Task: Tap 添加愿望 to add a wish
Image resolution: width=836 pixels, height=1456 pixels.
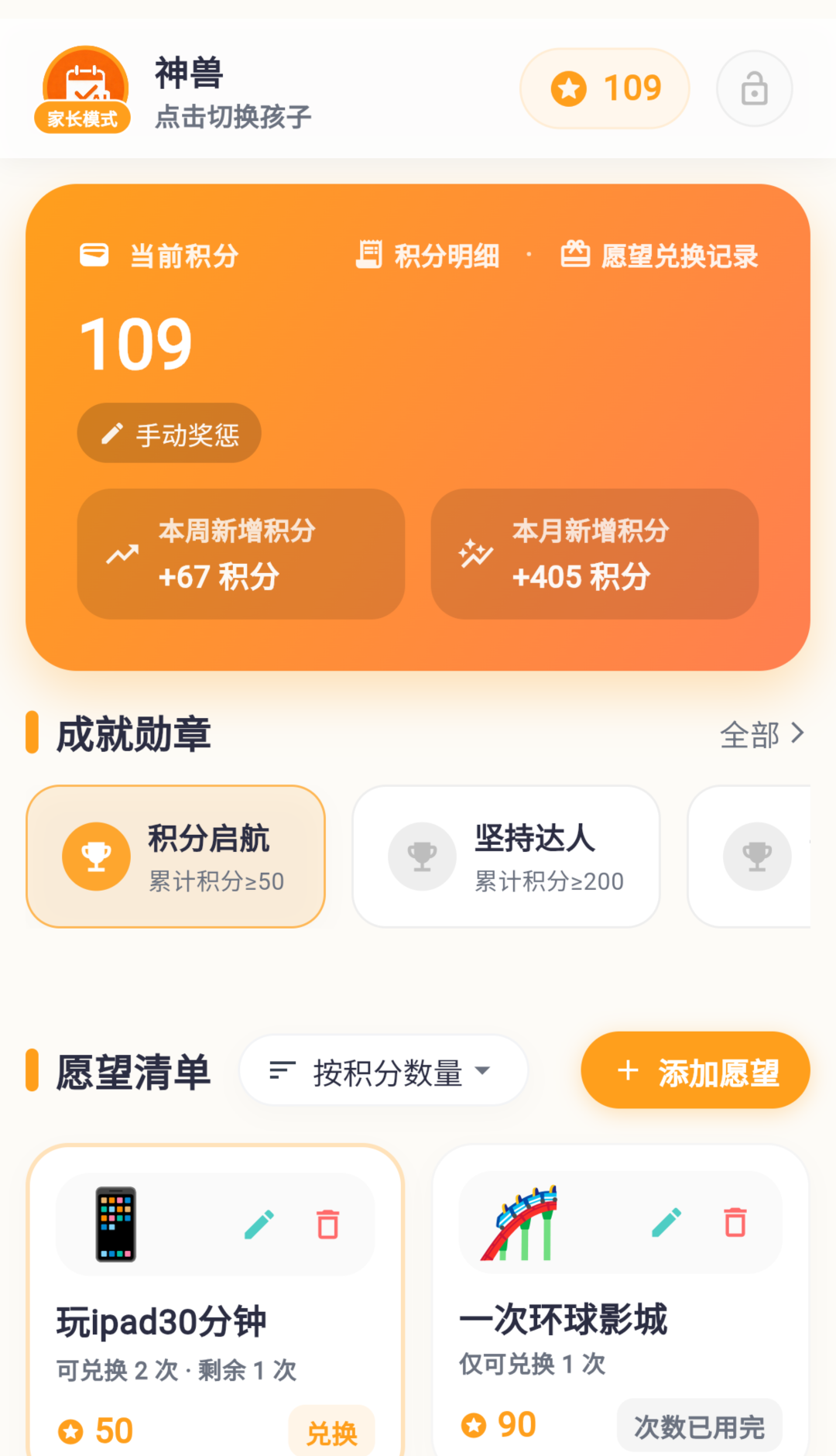Action: pyautogui.click(x=695, y=1070)
